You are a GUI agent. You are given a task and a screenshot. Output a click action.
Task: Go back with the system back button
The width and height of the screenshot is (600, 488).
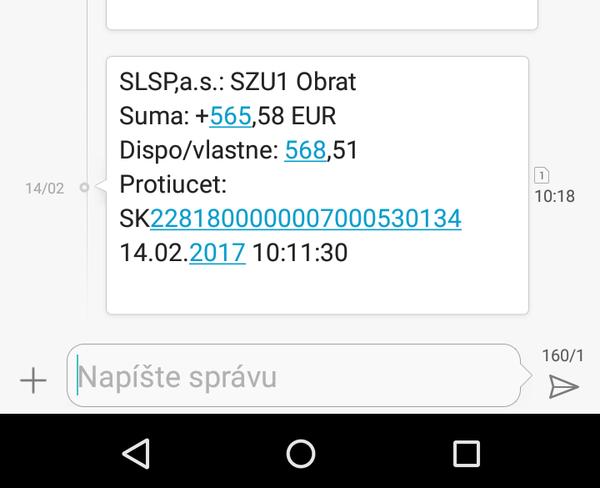tap(135, 454)
